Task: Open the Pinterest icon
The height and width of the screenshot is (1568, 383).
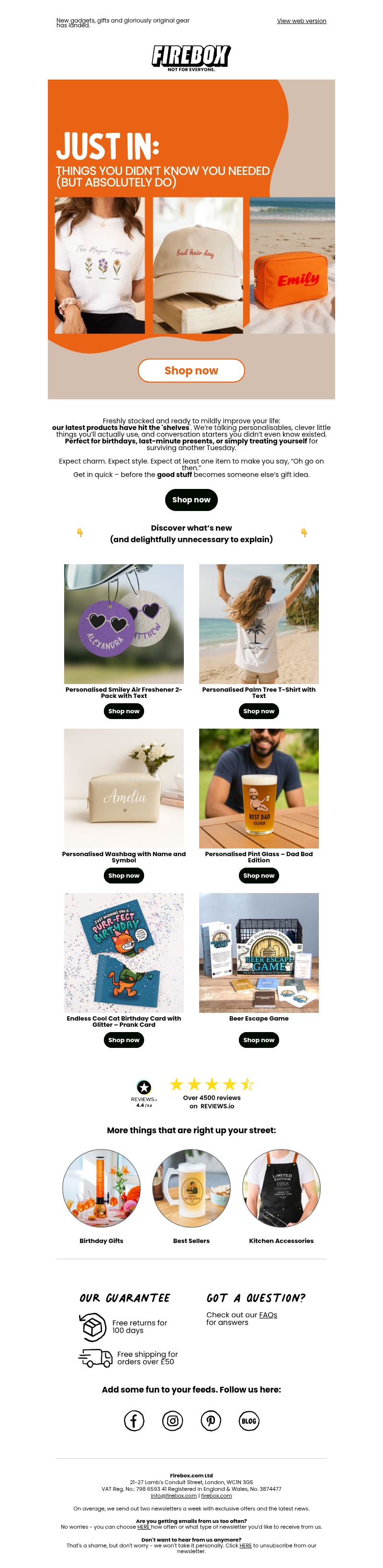Action: point(211,1421)
